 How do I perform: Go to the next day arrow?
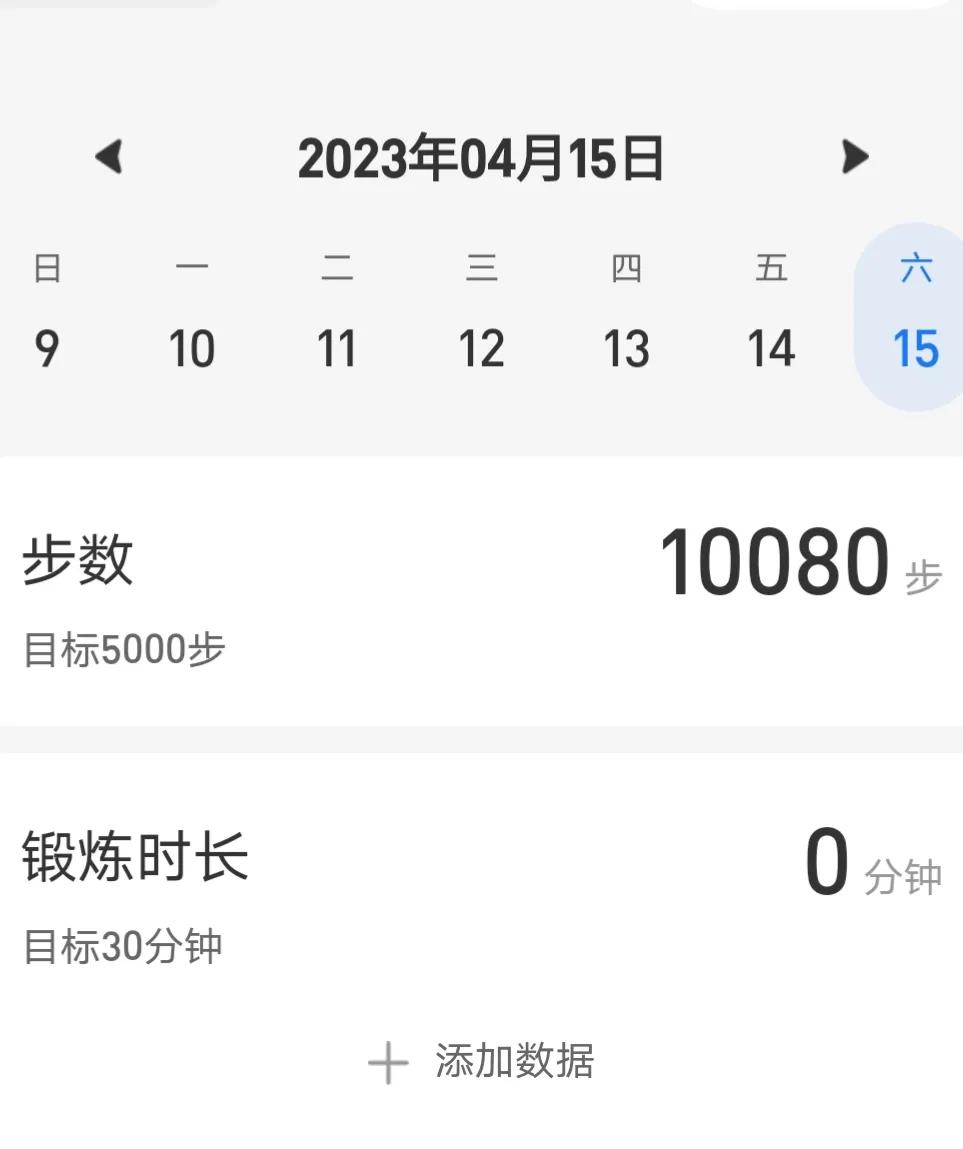pyautogui.click(x=854, y=157)
